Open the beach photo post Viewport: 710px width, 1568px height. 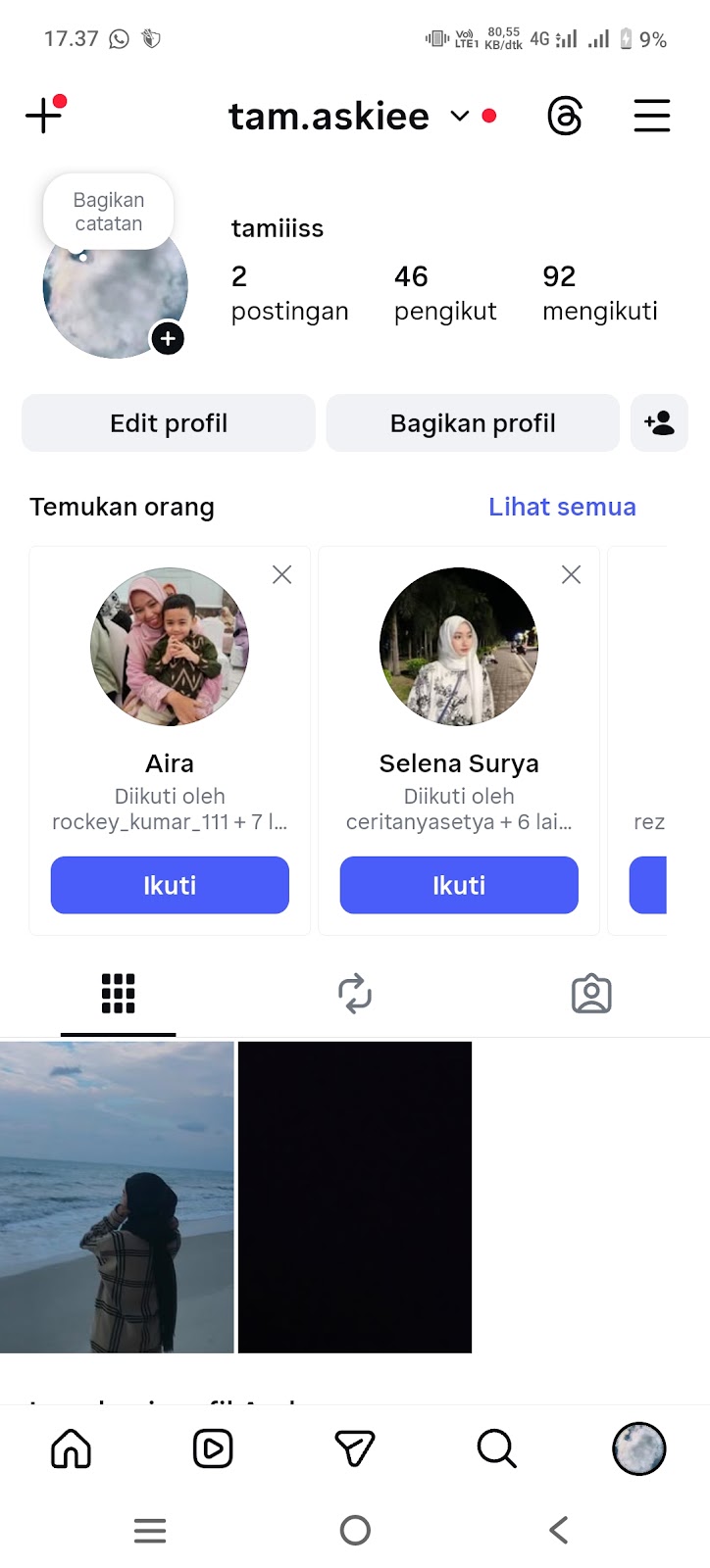[117, 1197]
